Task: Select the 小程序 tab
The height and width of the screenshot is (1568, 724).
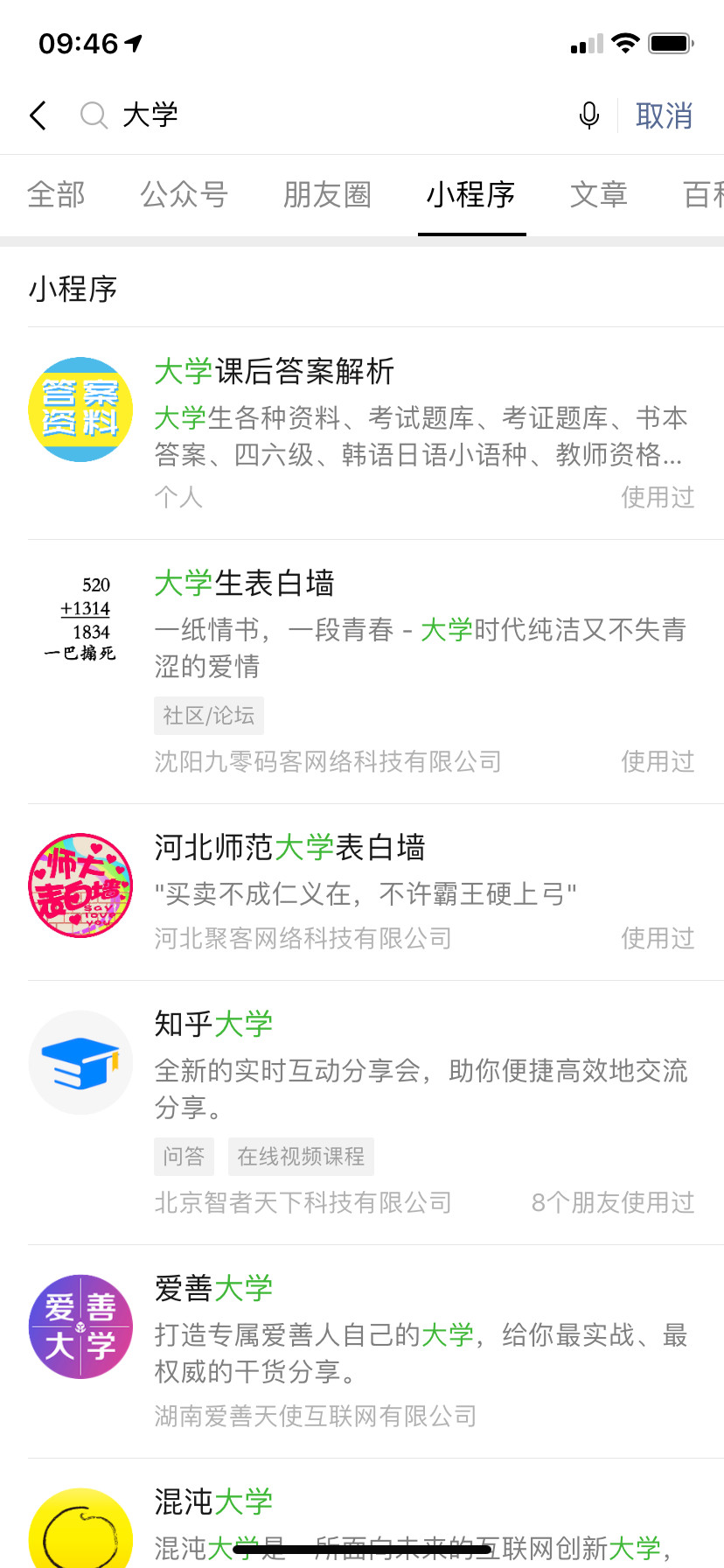Action: (x=471, y=194)
